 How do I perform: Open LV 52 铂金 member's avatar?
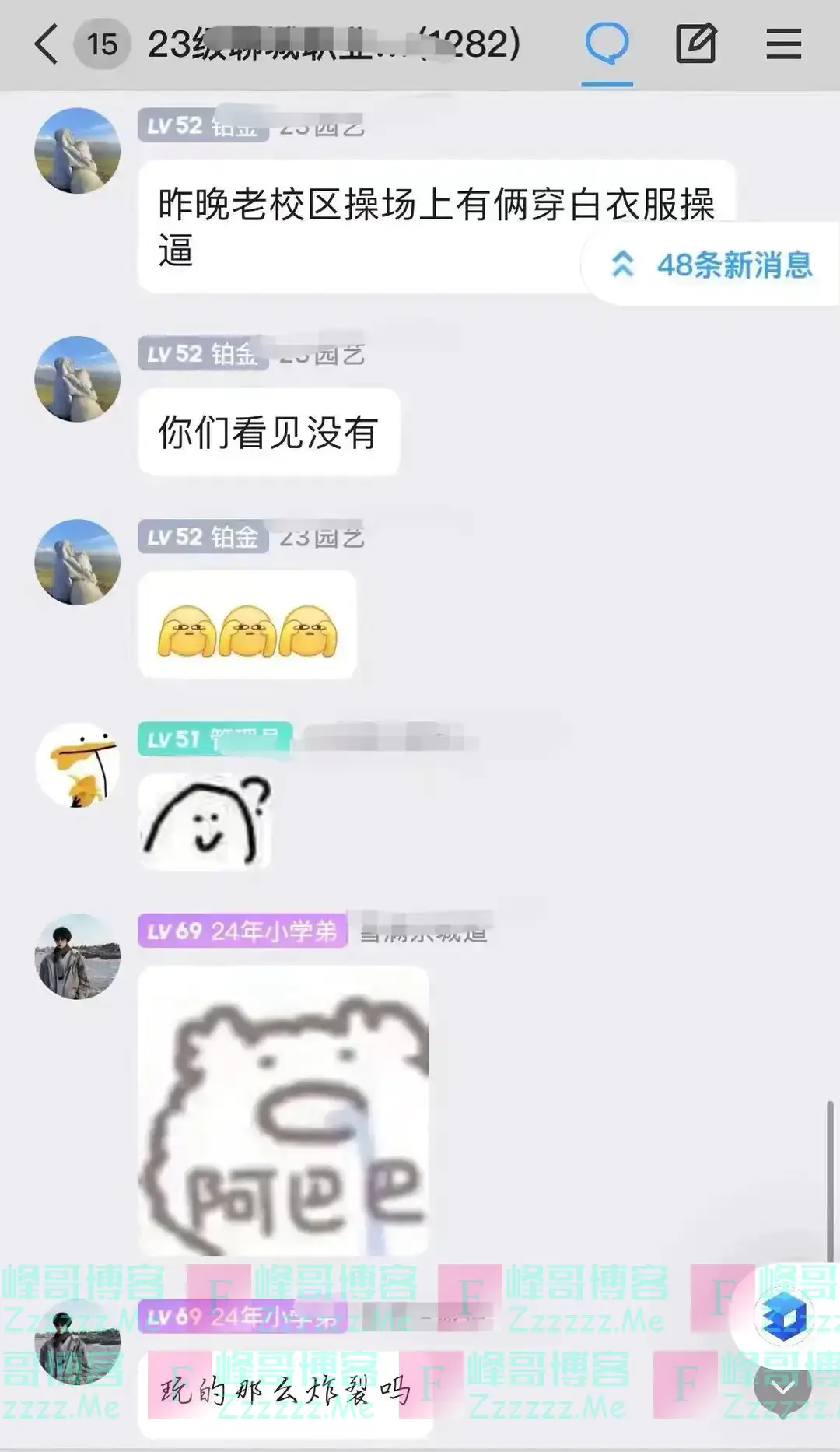(x=78, y=148)
